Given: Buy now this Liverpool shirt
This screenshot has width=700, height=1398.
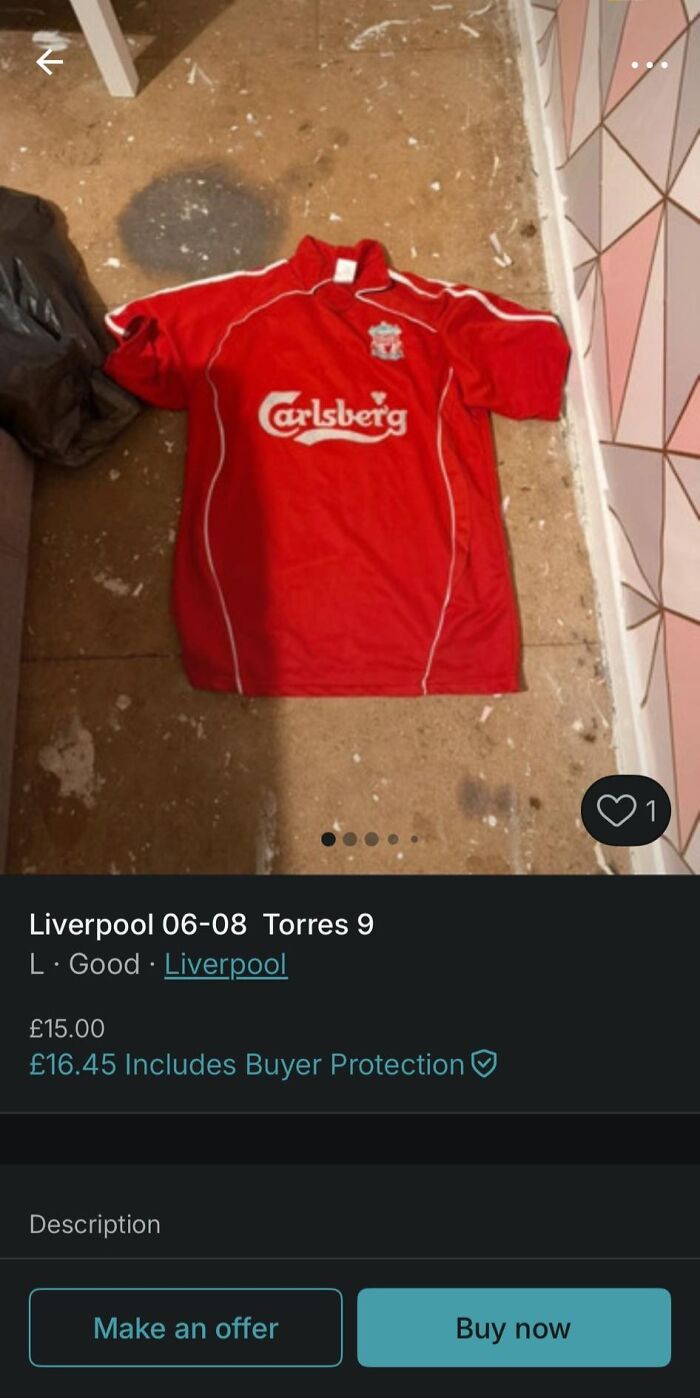Looking at the screenshot, I should (x=513, y=1327).
